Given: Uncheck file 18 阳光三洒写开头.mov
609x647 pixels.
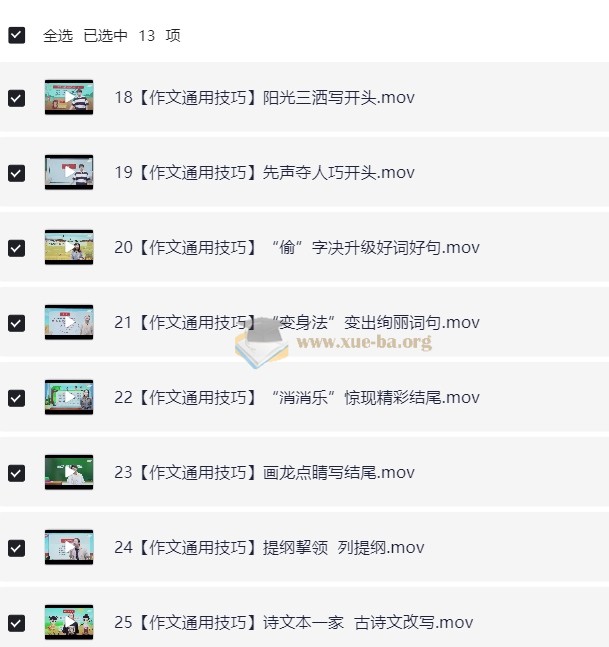Looking at the screenshot, I should pos(16,98).
